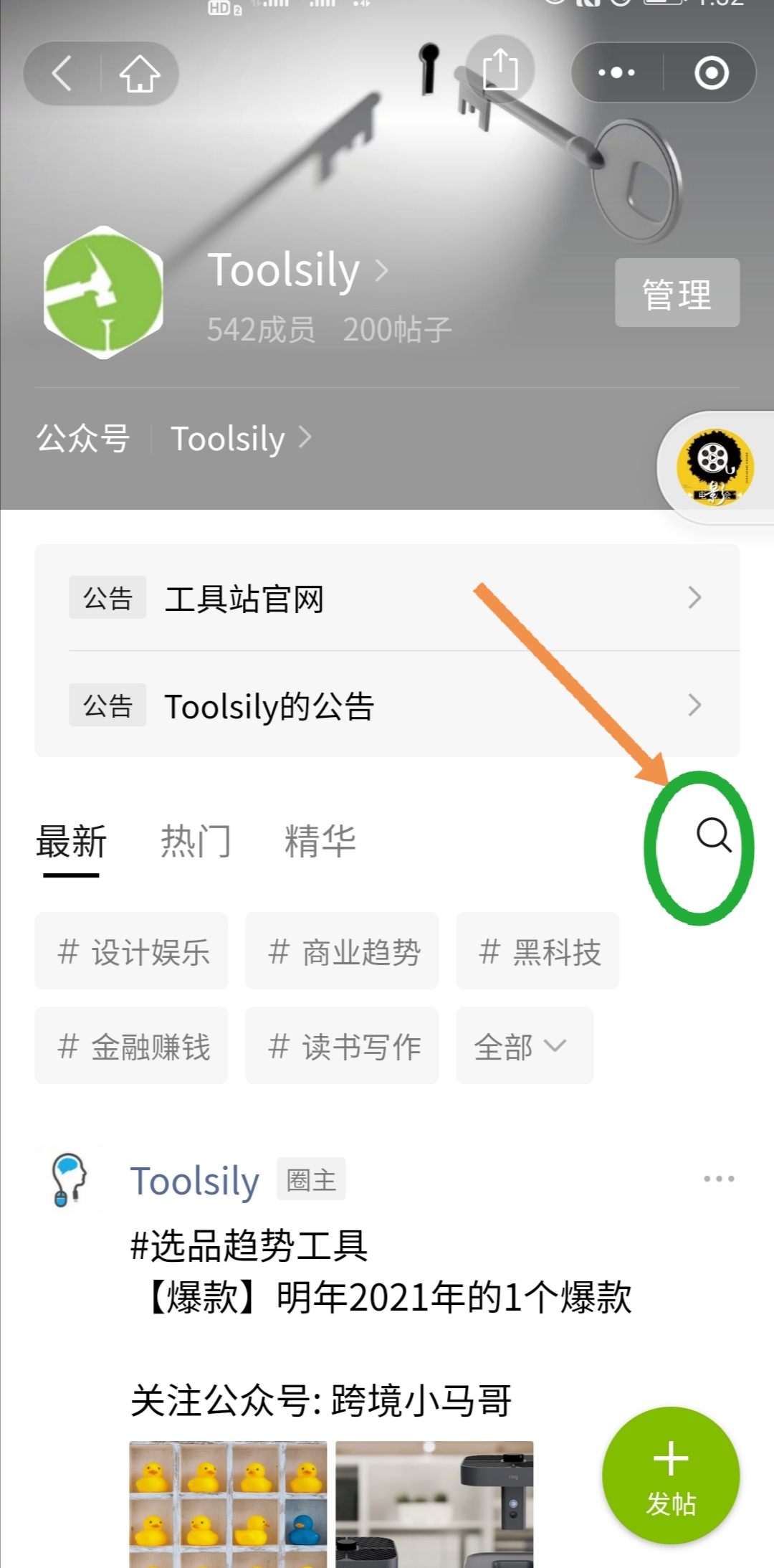Switch to the 精华 tab
Viewport: 774px width, 1568px height.
[320, 841]
